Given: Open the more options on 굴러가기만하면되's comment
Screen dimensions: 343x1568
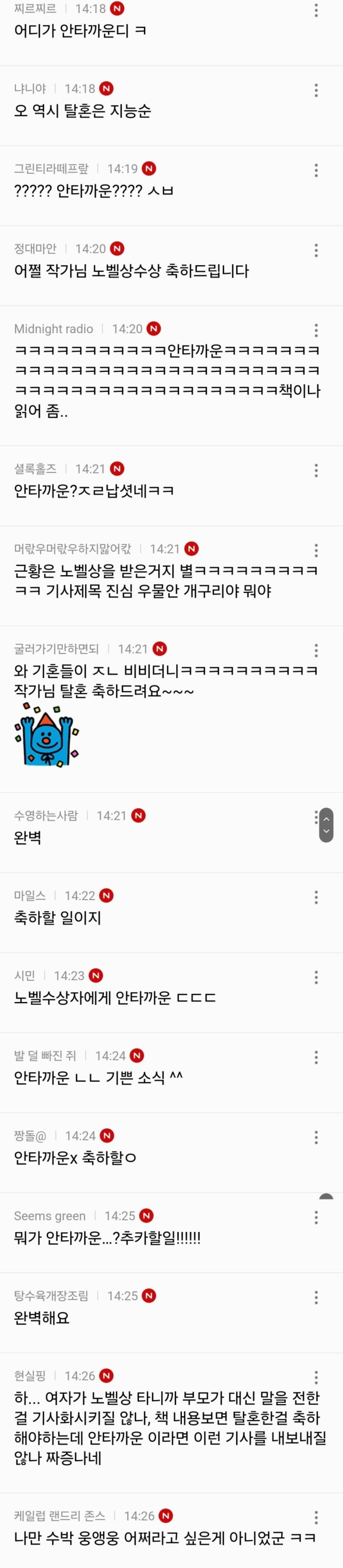Looking at the screenshot, I should (316, 650).
